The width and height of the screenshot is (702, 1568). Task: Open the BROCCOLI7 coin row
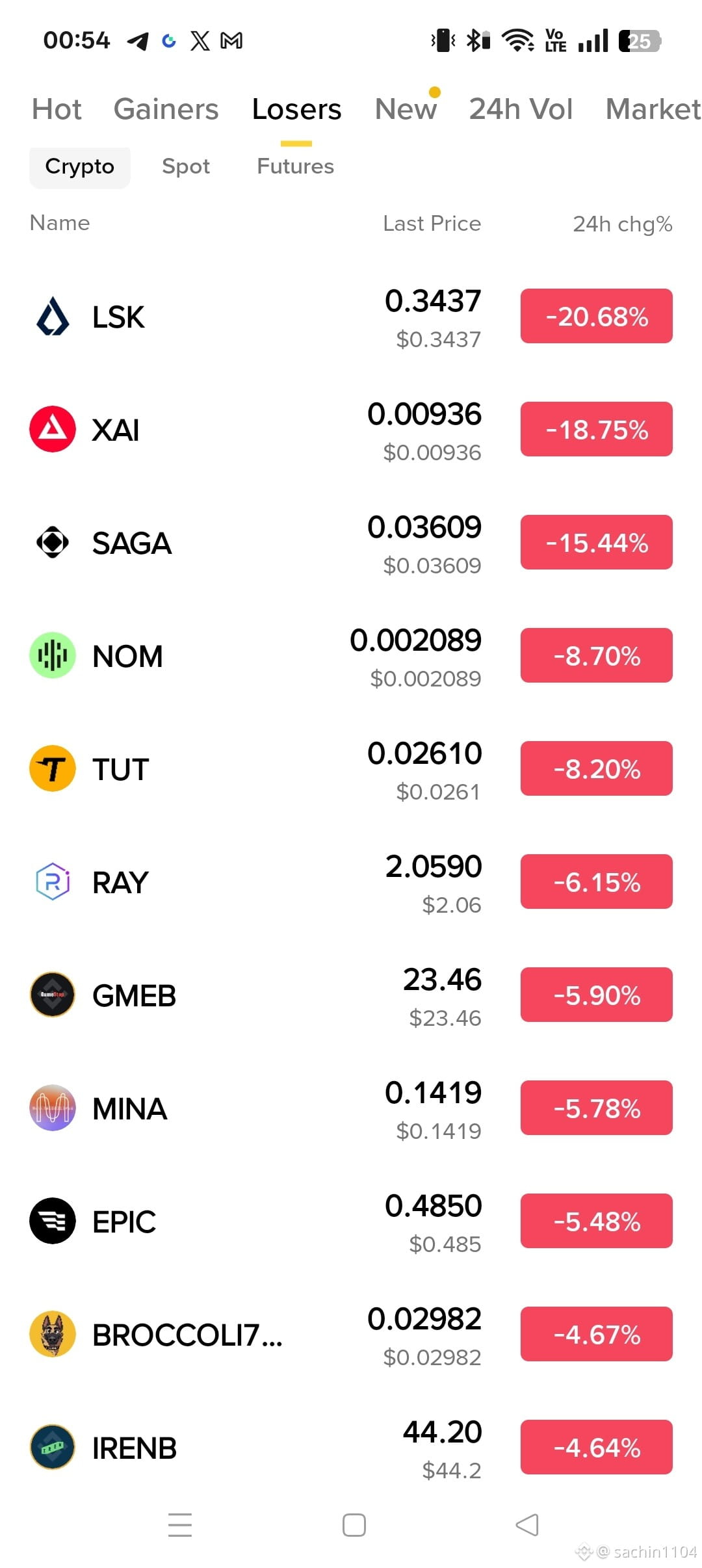tap(351, 1335)
